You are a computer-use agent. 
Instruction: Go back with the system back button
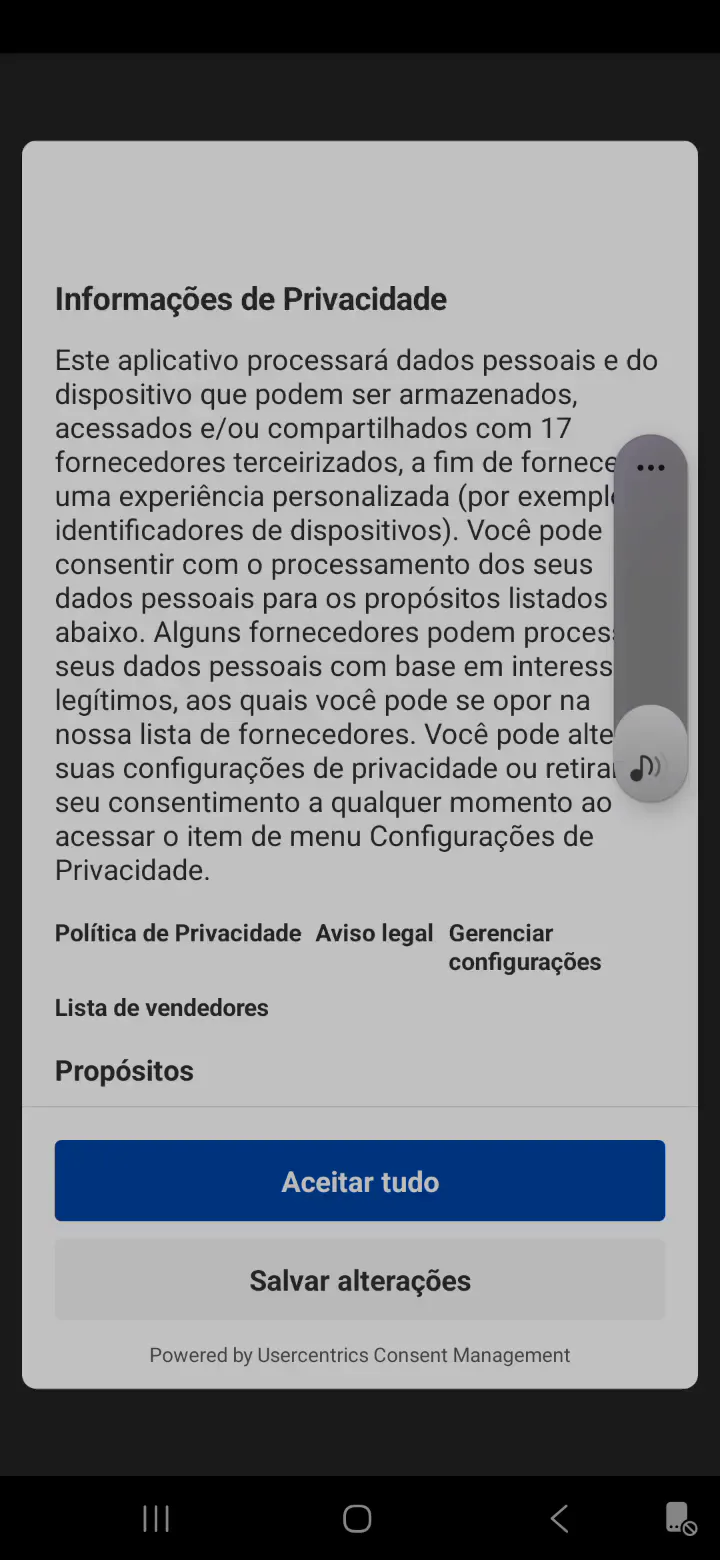pyautogui.click(x=559, y=1519)
